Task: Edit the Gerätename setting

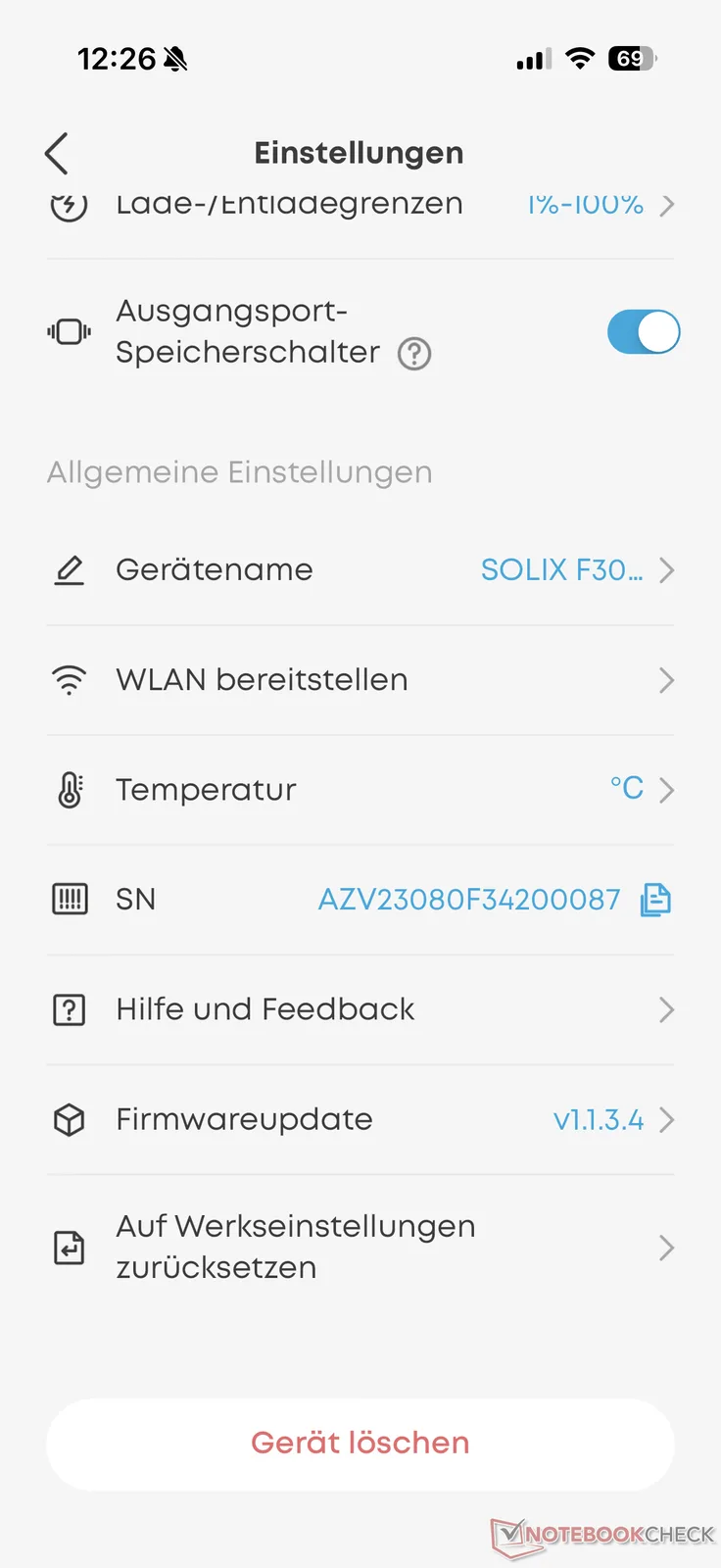Action: coord(360,570)
